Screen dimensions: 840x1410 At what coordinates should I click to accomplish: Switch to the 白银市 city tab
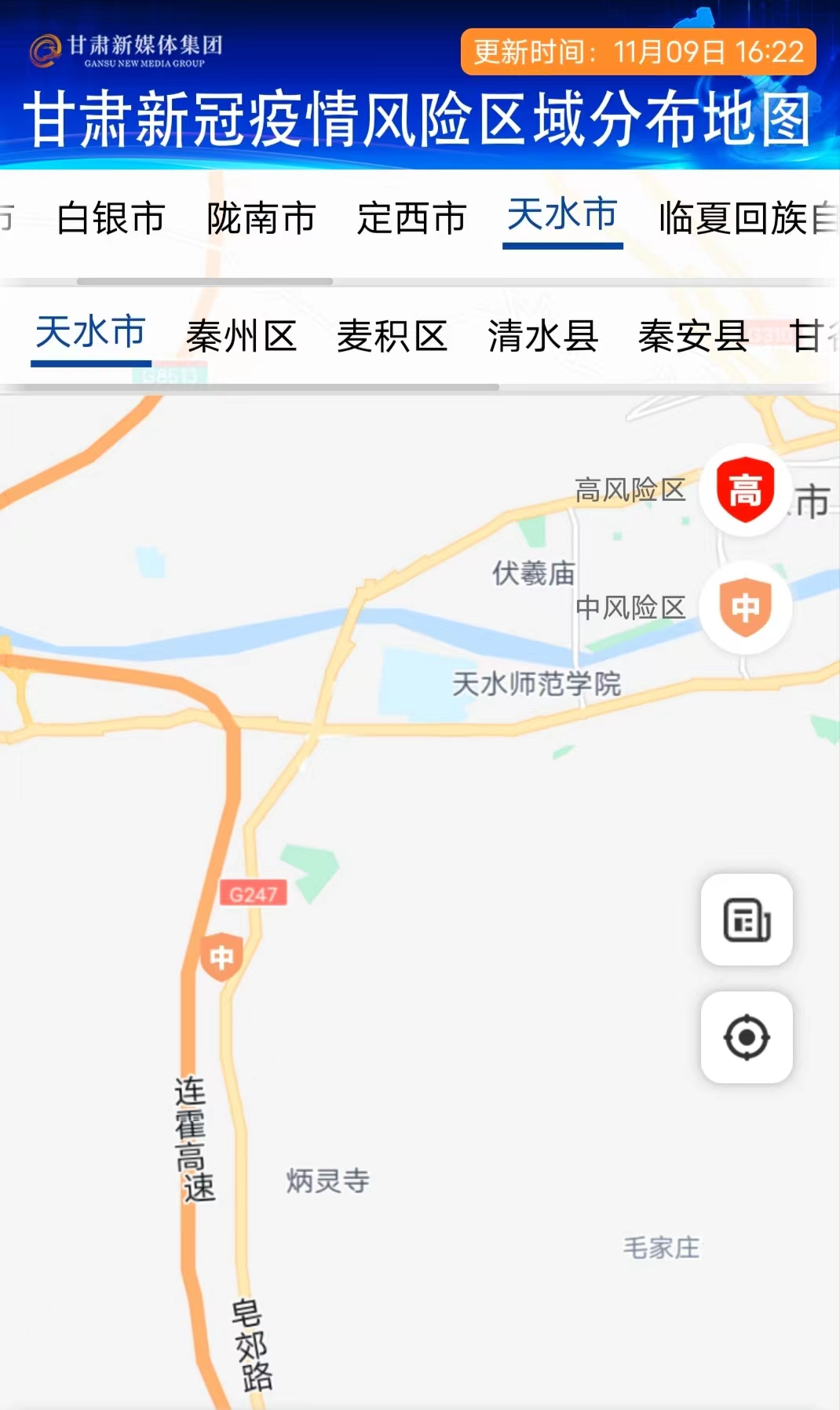[x=111, y=218]
